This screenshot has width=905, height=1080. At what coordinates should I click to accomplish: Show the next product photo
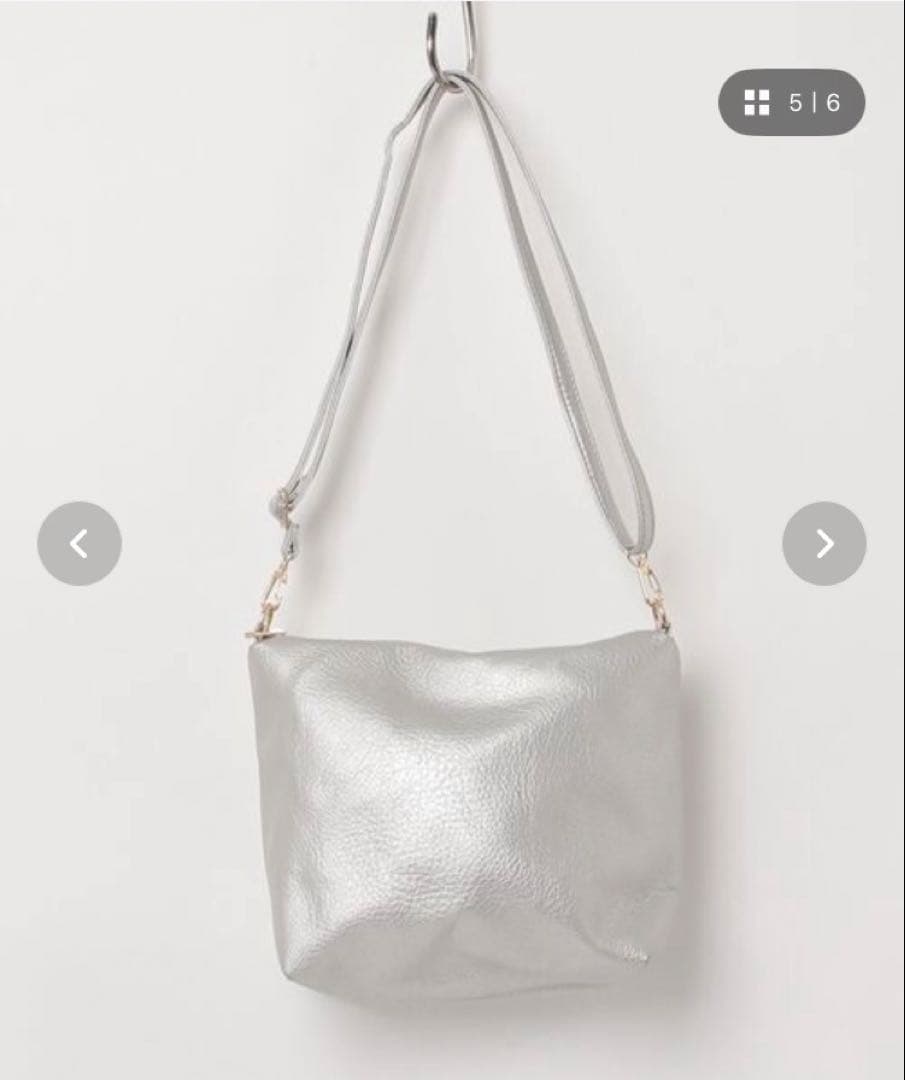point(824,543)
